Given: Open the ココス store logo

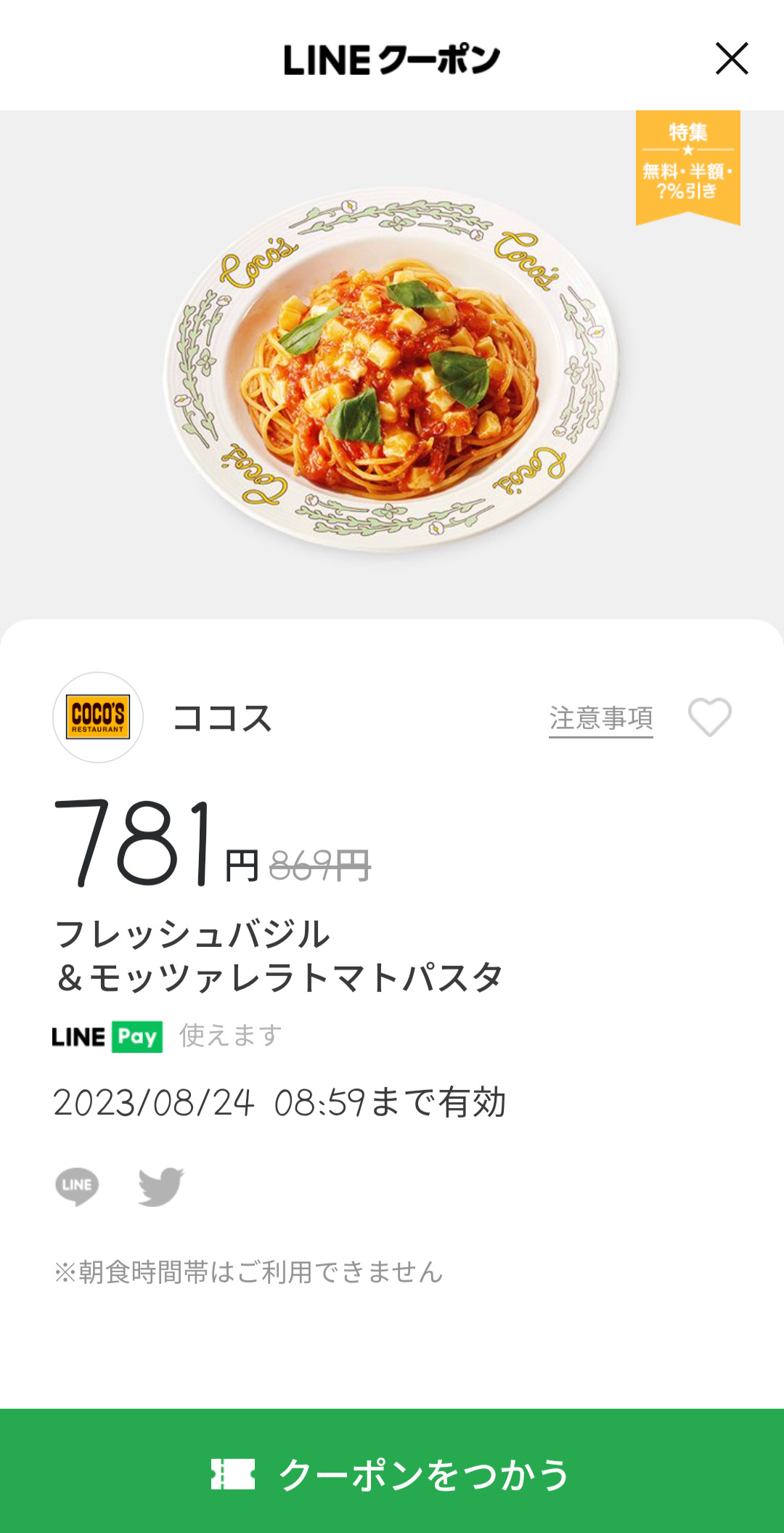Looking at the screenshot, I should [x=98, y=717].
